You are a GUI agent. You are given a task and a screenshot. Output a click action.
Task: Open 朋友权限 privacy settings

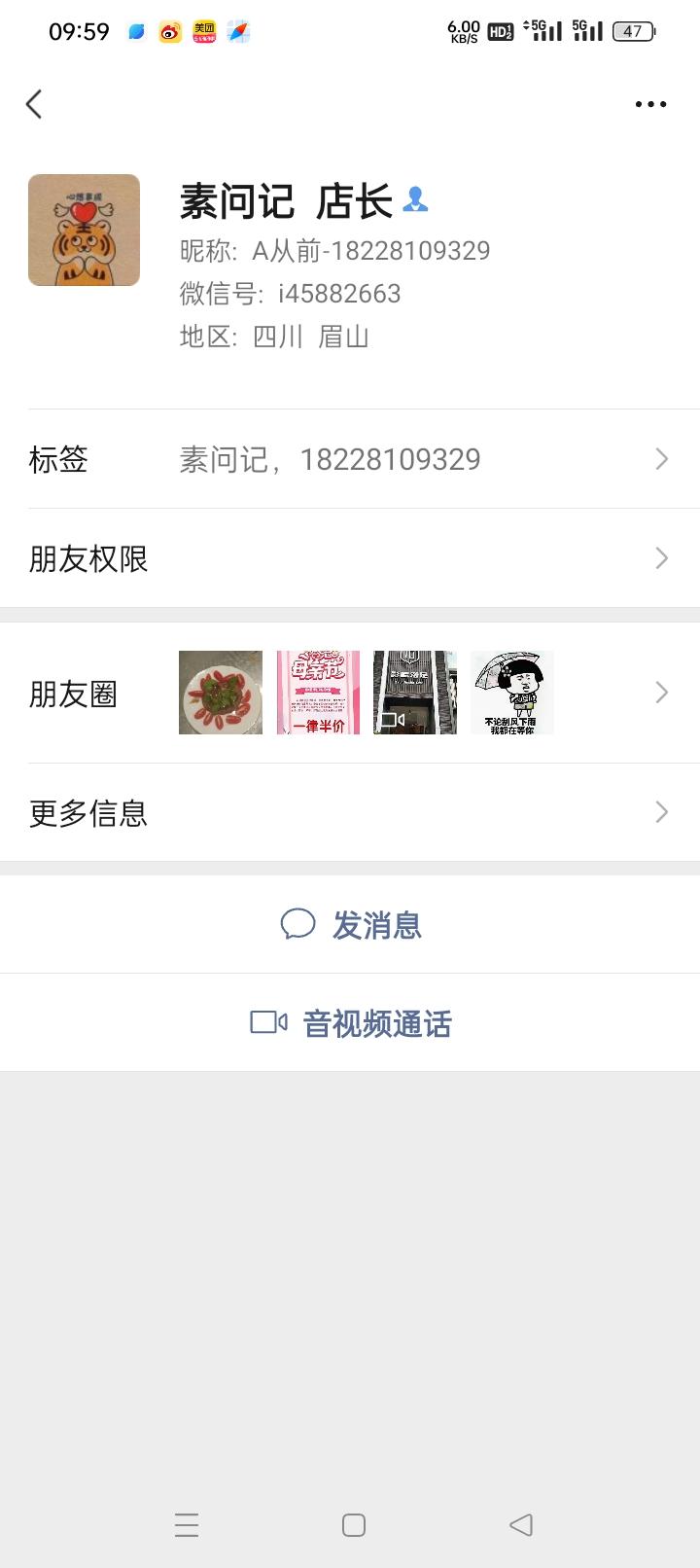point(350,558)
